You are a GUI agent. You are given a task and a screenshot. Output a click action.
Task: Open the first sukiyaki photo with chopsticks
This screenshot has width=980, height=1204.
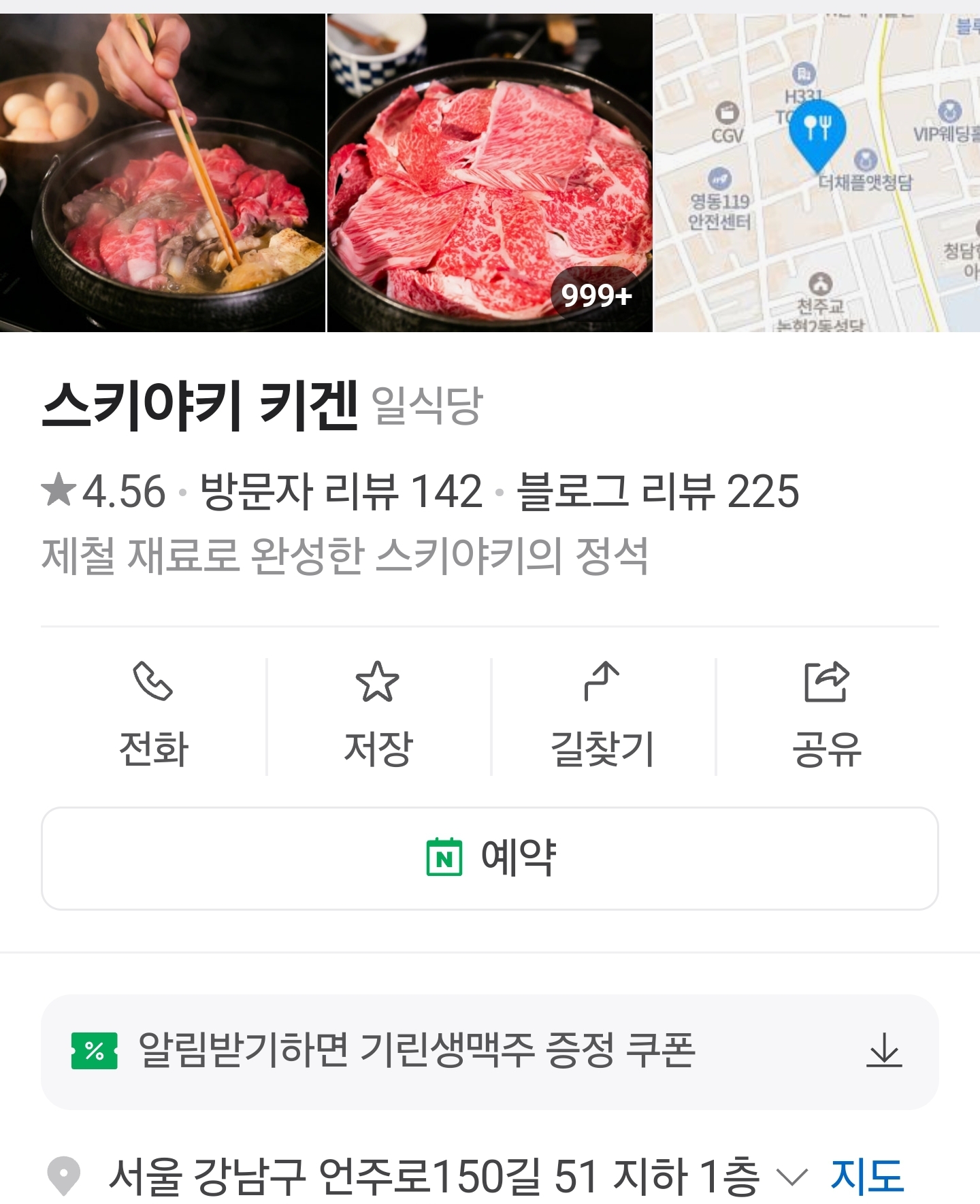click(x=162, y=173)
